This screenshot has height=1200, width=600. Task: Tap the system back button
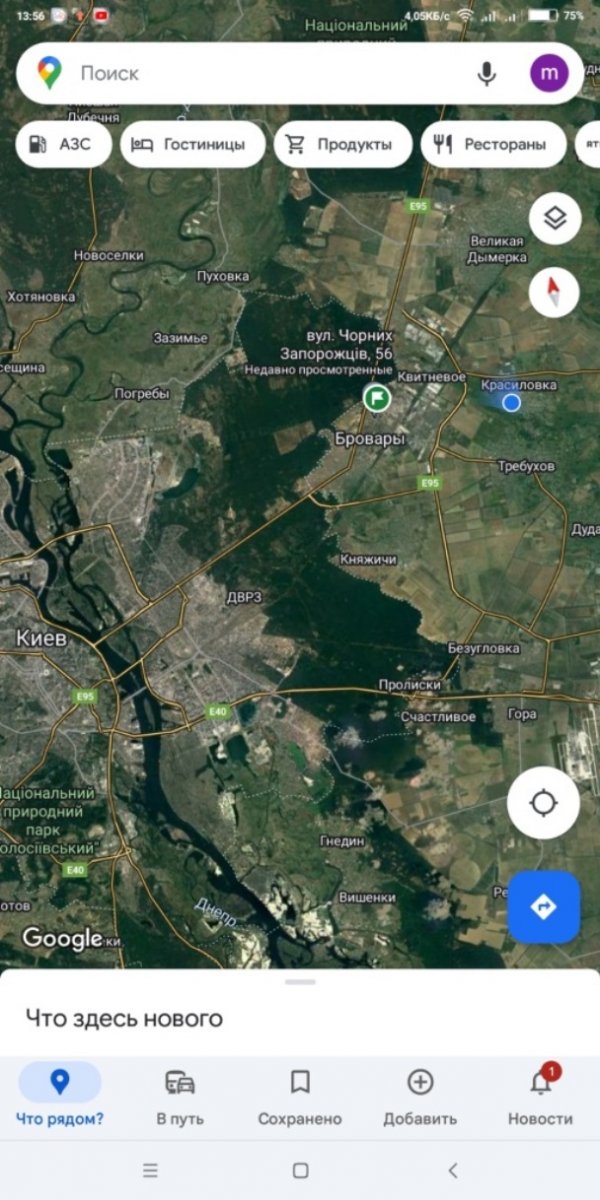coord(452,1170)
